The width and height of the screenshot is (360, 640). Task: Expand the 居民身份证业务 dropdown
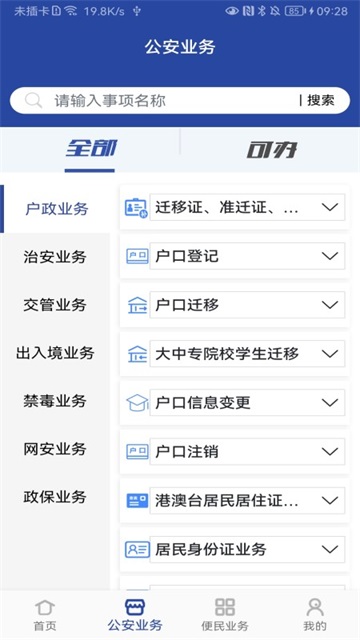(247, 549)
